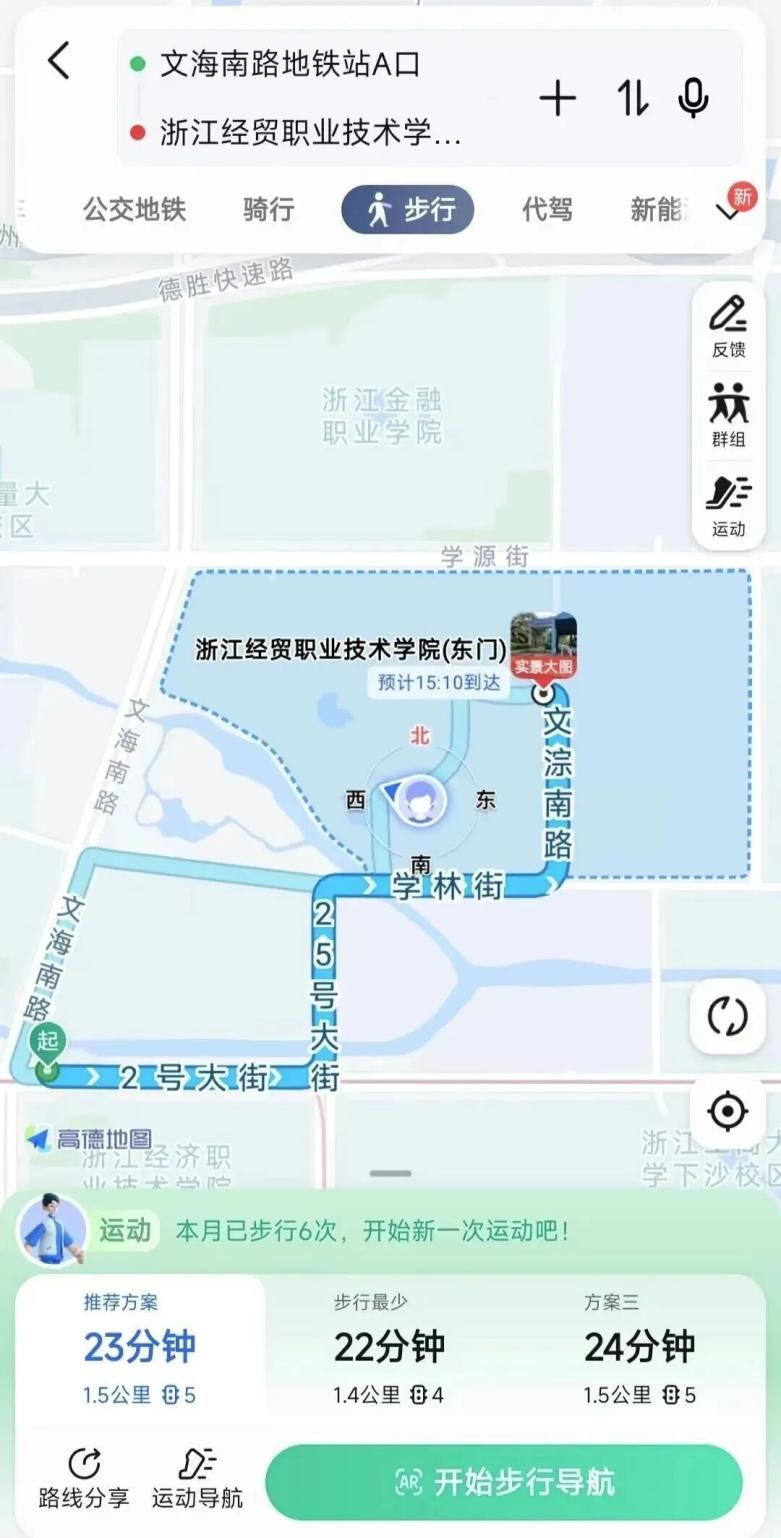
Task: Open the 群组 group feature
Action: [728, 415]
